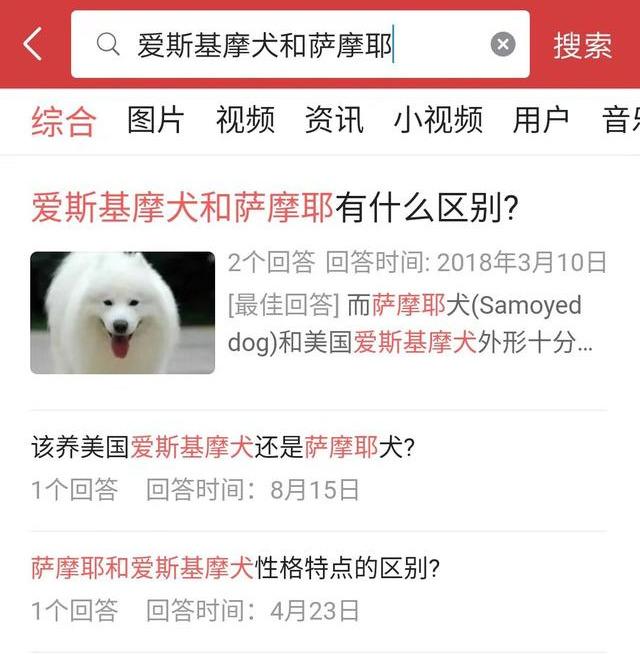Open question 萨摩耶和爱斯基摩犬性格特点的区别?

235,568
